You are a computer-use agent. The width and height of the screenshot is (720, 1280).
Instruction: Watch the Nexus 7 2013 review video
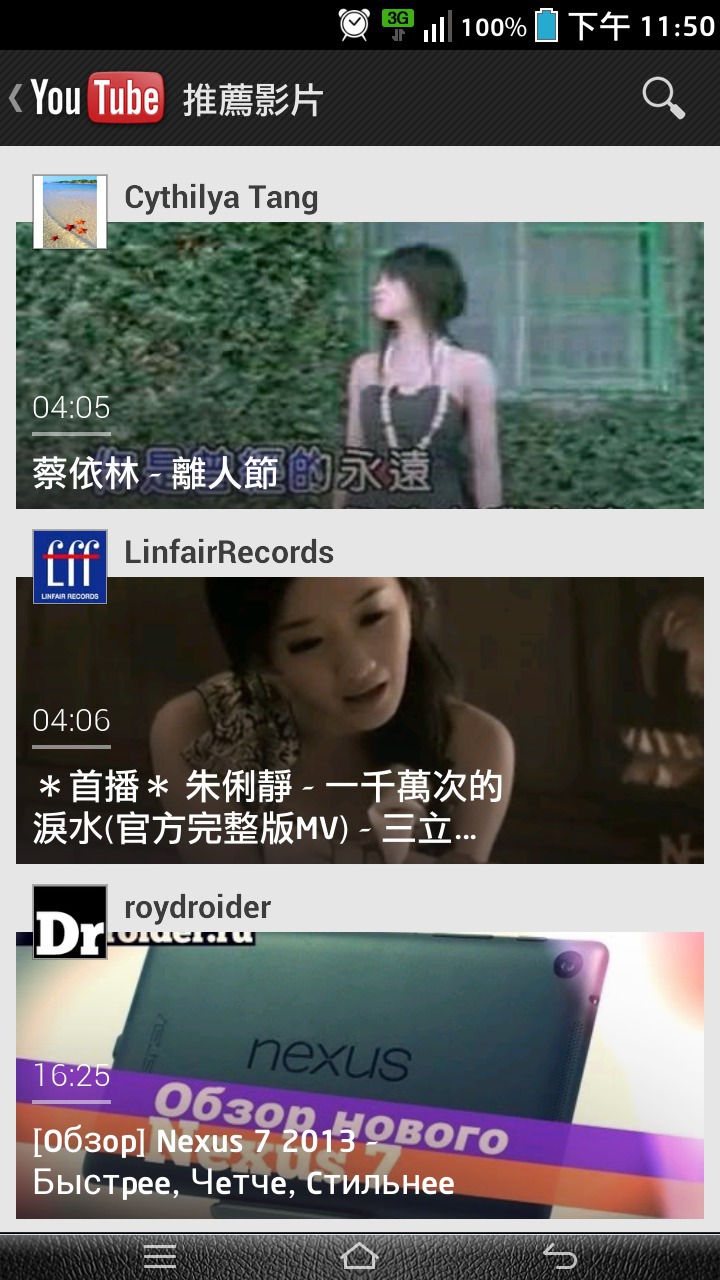click(360, 1075)
